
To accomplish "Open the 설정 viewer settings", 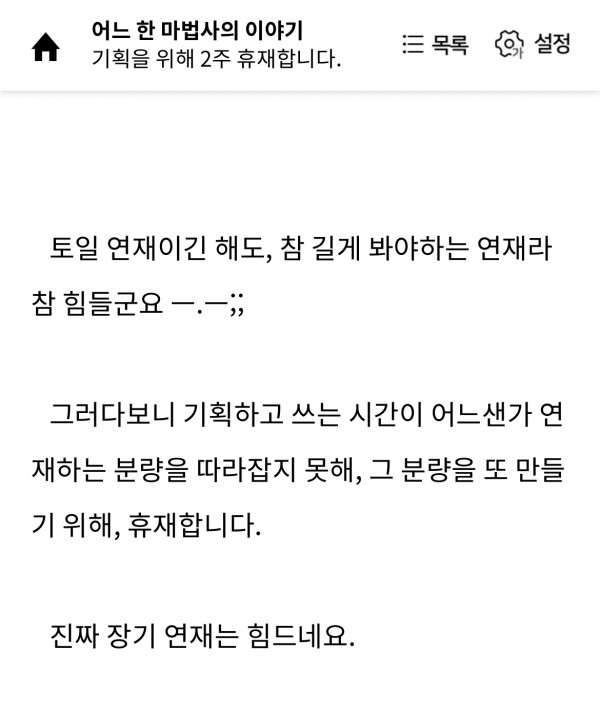I will coord(533,44).
